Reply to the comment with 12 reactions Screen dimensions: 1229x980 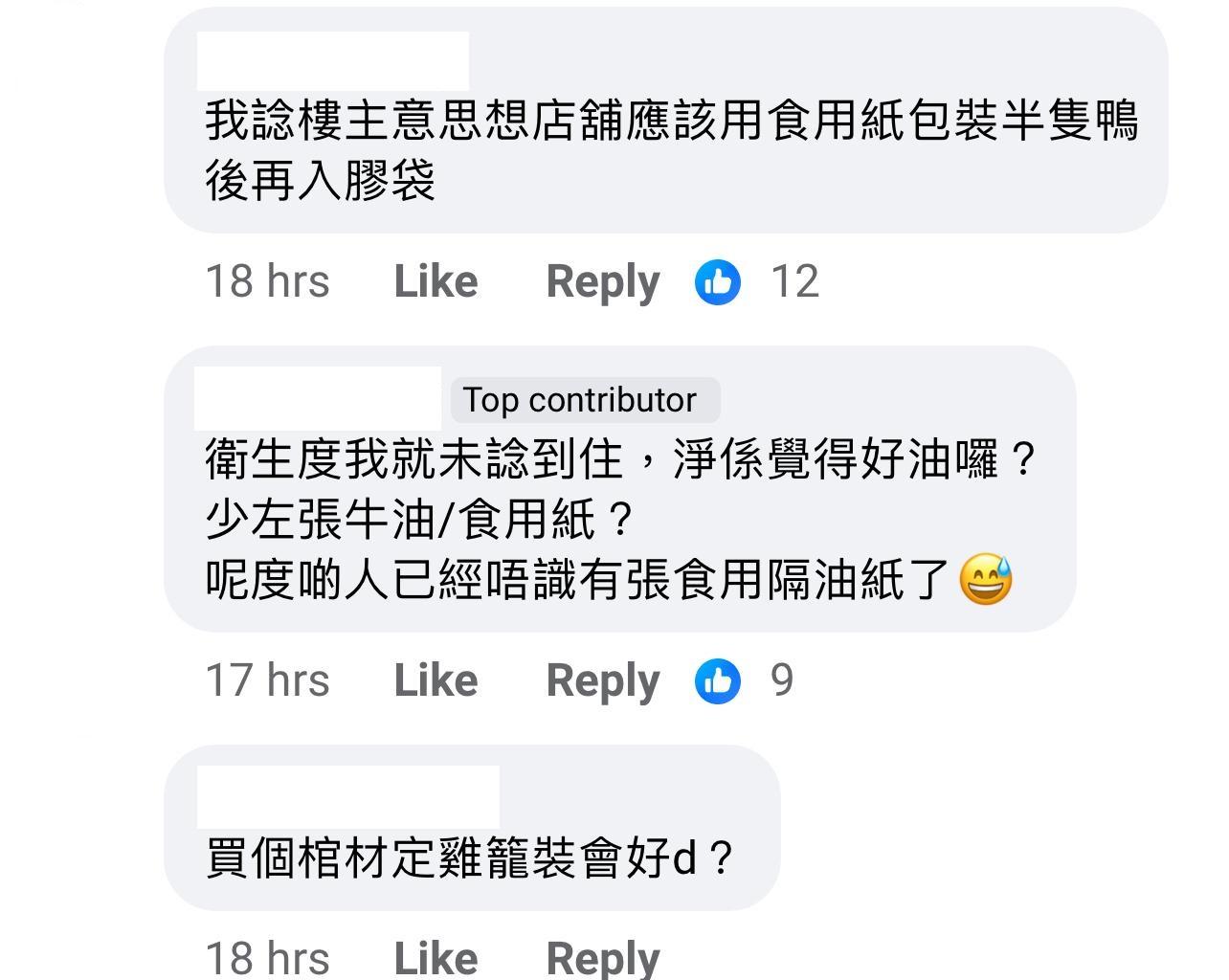tap(602, 282)
